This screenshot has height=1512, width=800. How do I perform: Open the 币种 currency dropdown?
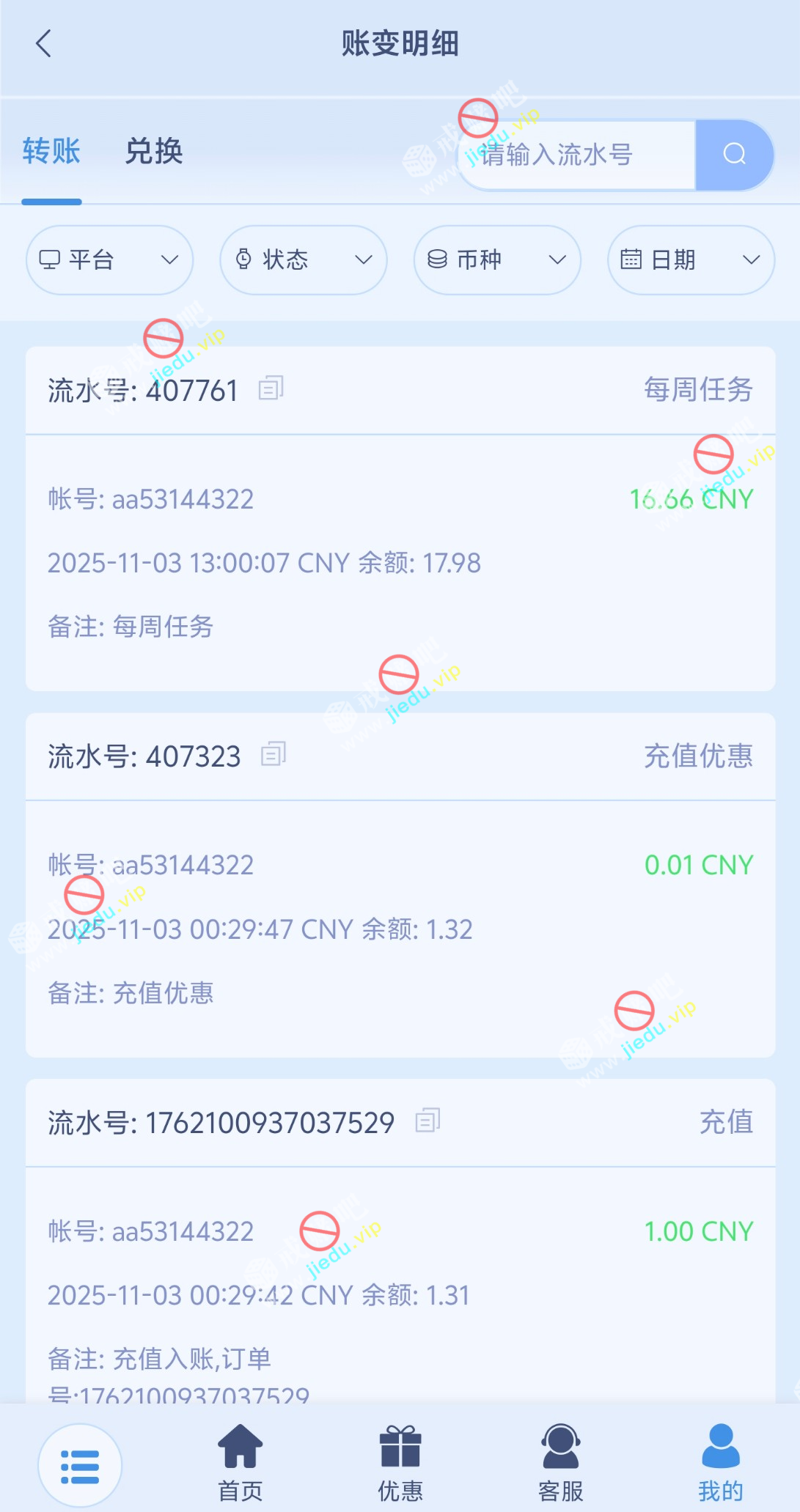click(x=497, y=260)
